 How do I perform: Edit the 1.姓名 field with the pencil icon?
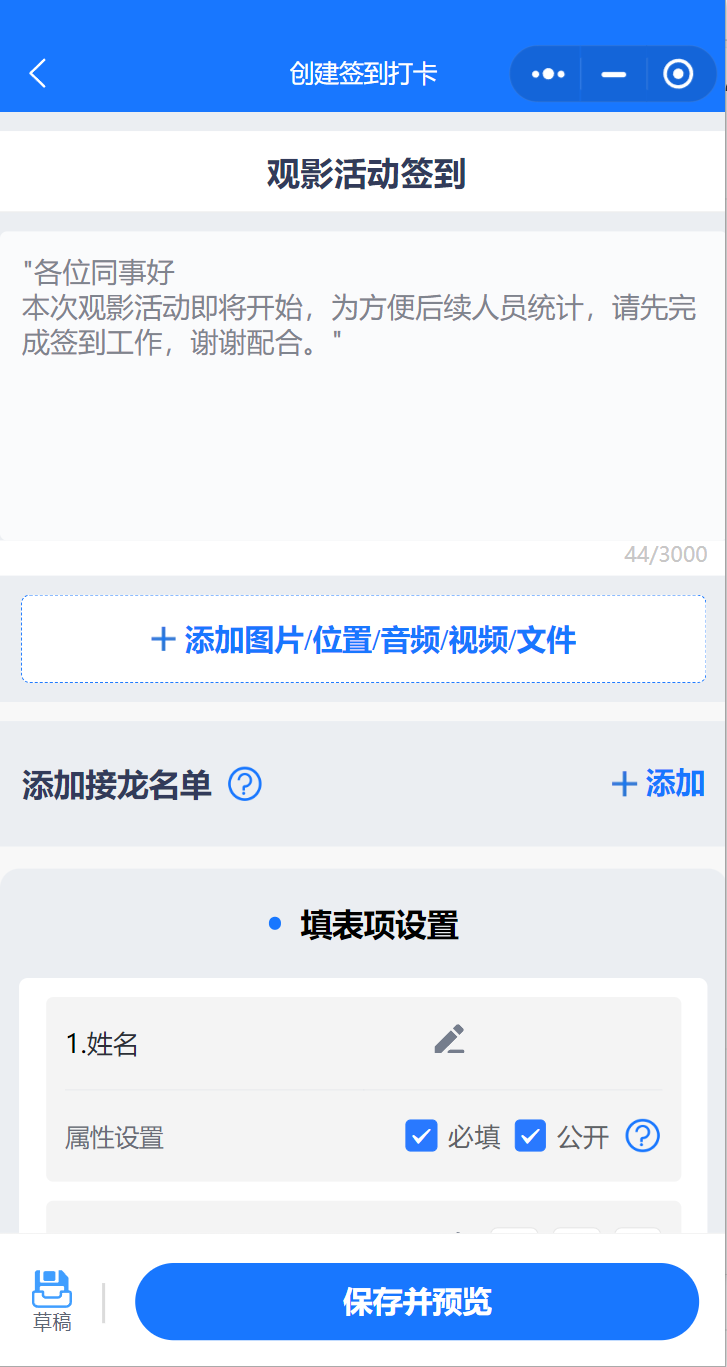click(449, 1041)
